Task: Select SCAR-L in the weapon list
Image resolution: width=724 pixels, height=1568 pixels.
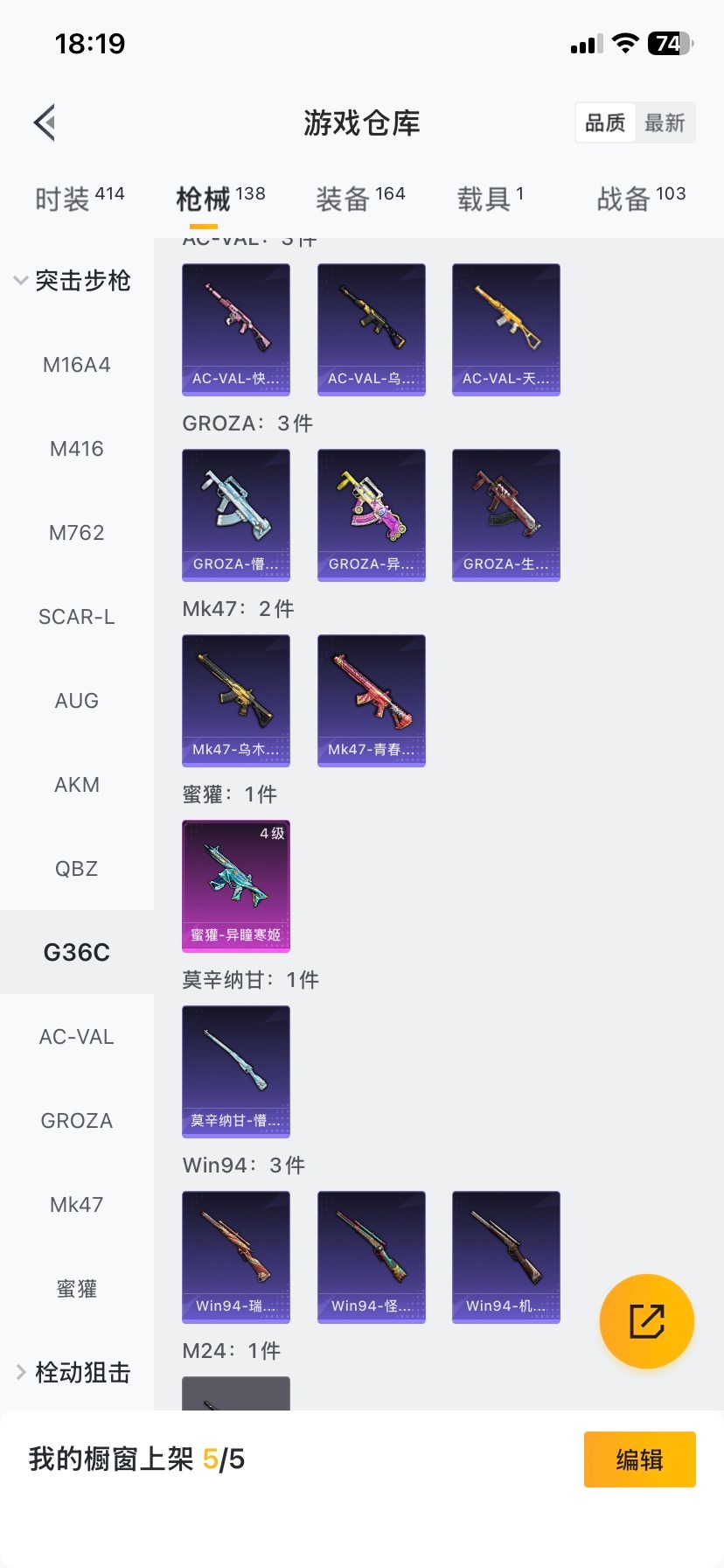Action: pyautogui.click(x=77, y=617)
